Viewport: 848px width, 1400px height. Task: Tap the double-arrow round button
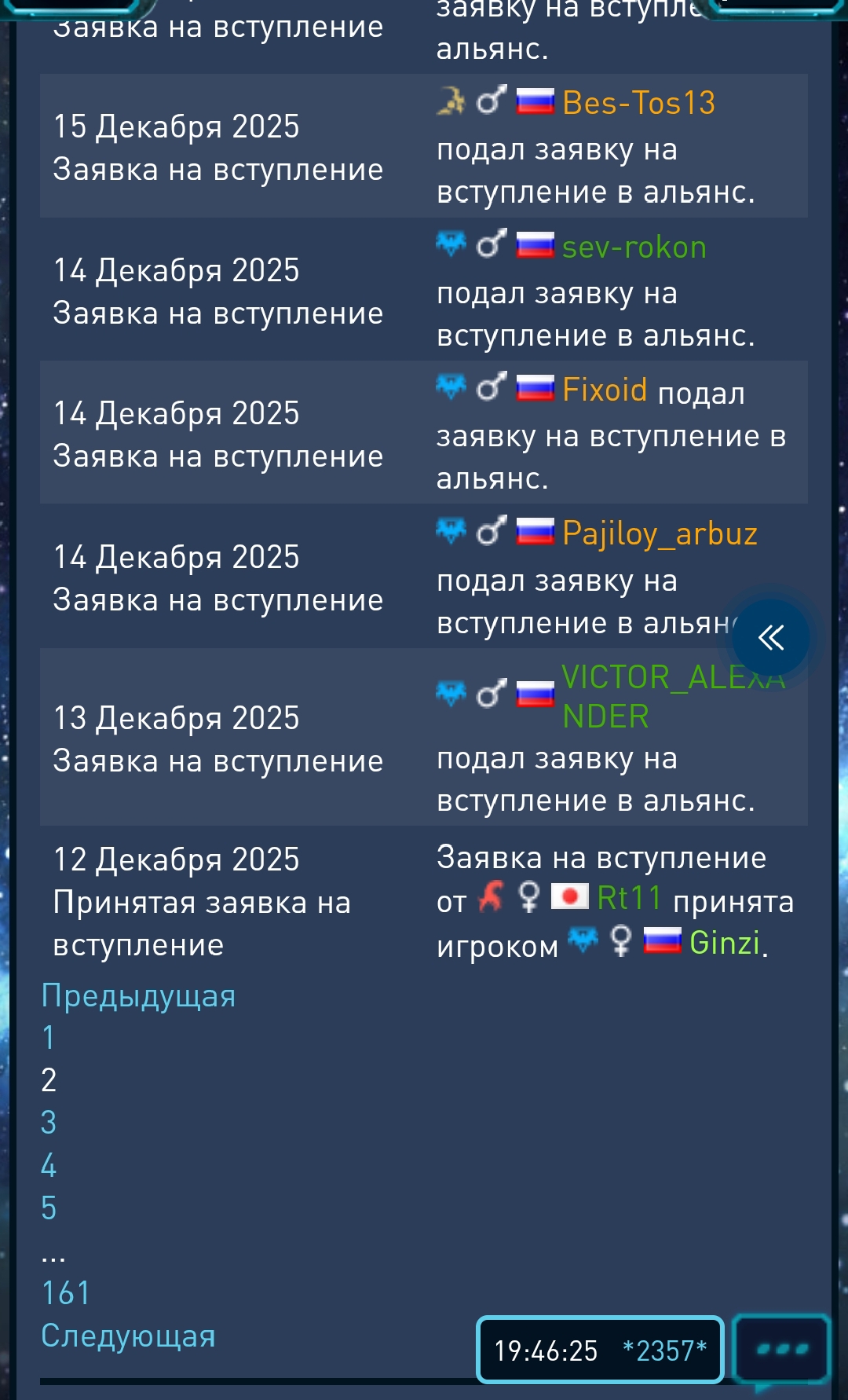tap(770, 637)
